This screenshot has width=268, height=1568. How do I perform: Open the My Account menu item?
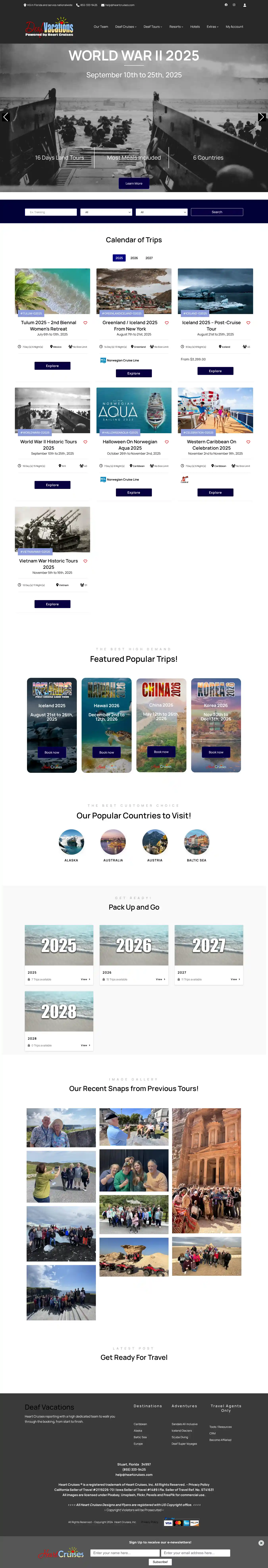[x=234, y=27]
